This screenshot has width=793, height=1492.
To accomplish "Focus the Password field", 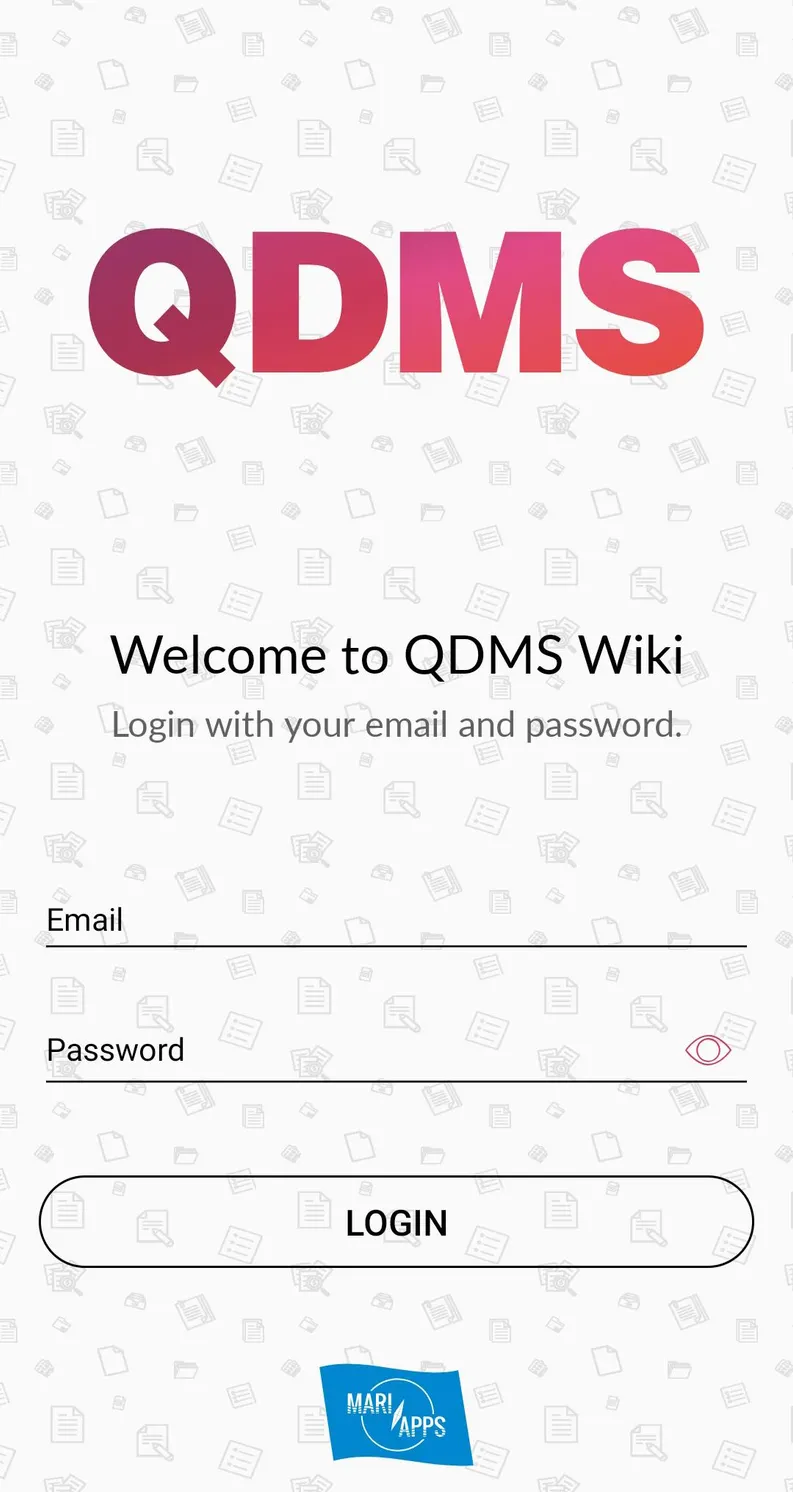I will [360, 1050].
